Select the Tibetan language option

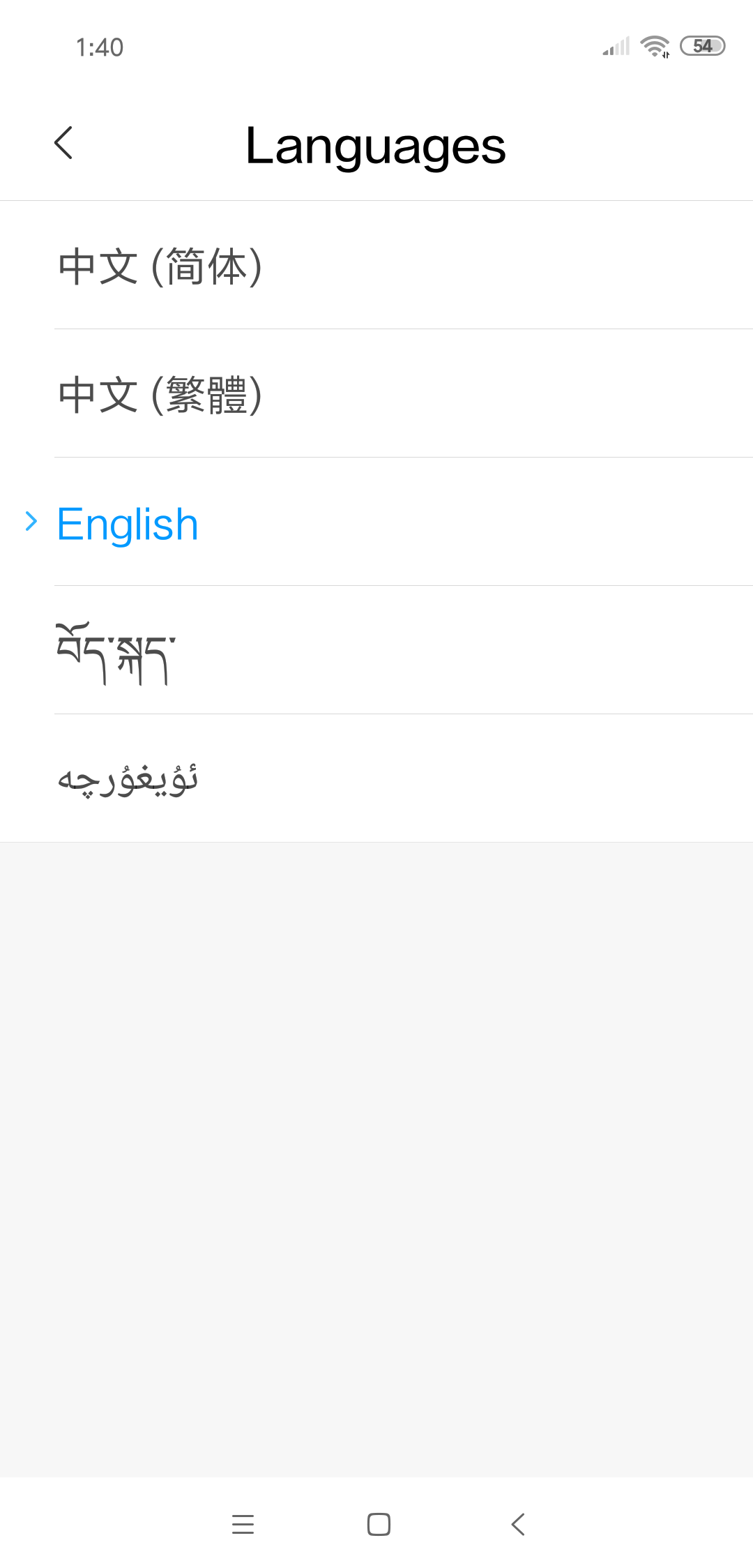click(x=376, y=650)
